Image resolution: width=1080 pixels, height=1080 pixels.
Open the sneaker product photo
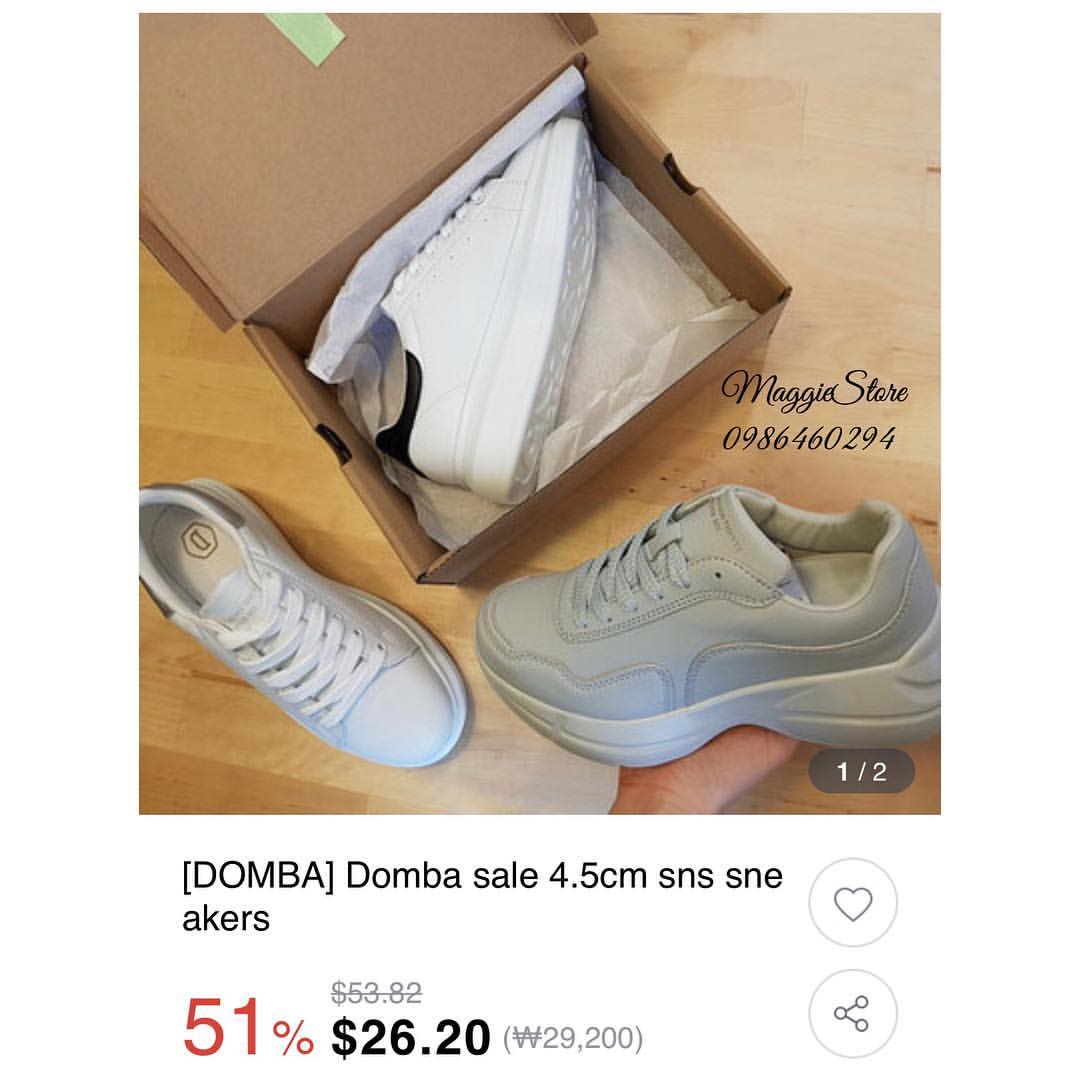(x=539, y=413)
